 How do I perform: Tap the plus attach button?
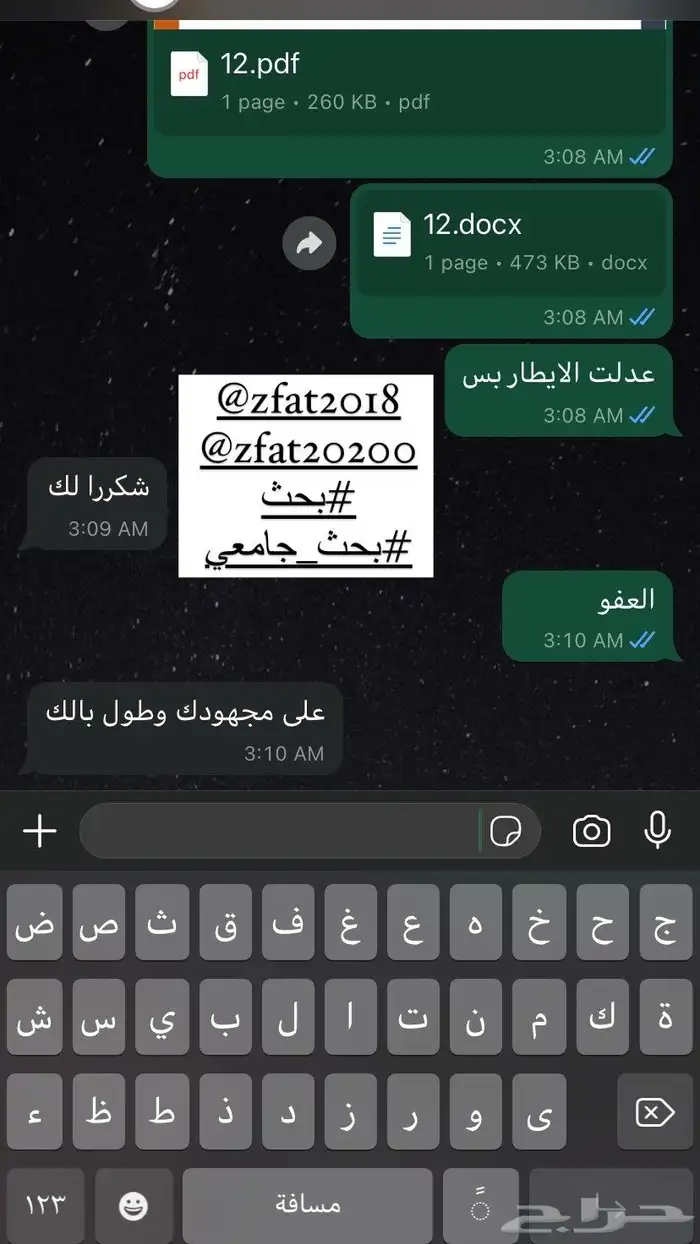[x=40, y=830]
